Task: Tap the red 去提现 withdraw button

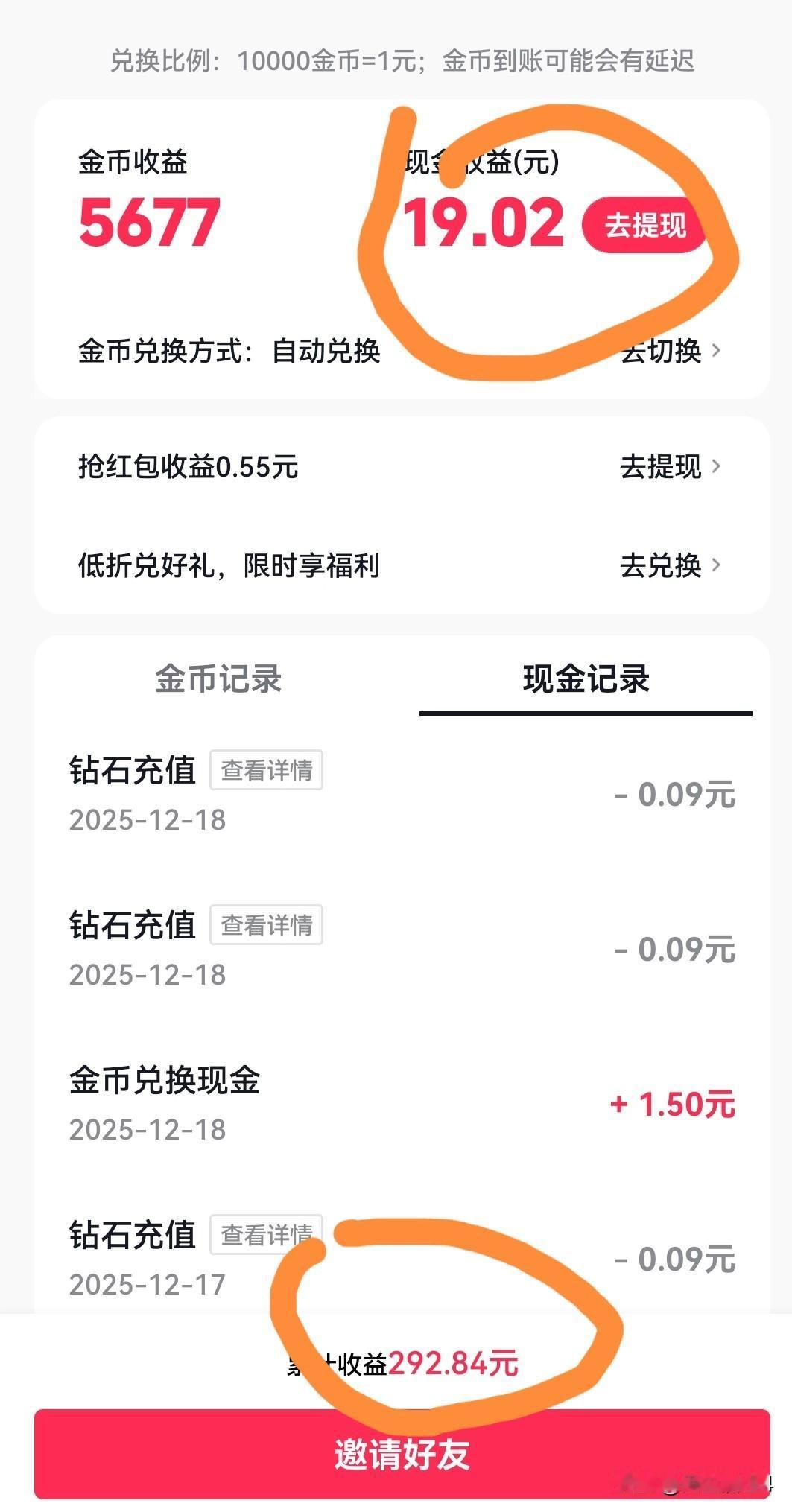Action: (x=644, y=225)
